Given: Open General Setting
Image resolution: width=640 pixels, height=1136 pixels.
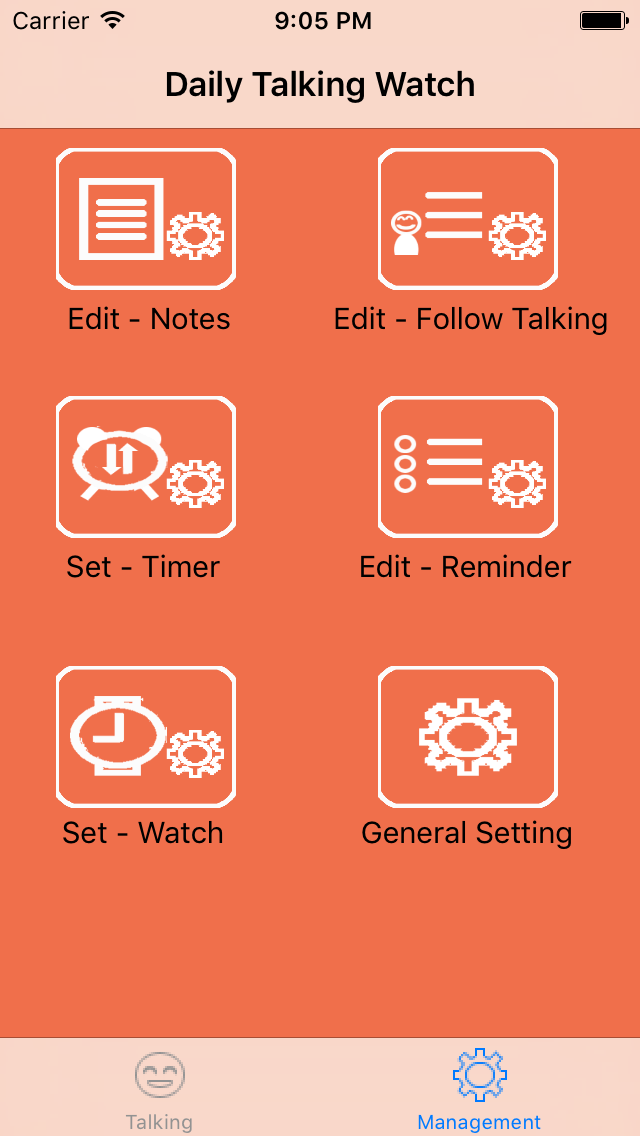Looking at the screenshot, I should point(467,736).
